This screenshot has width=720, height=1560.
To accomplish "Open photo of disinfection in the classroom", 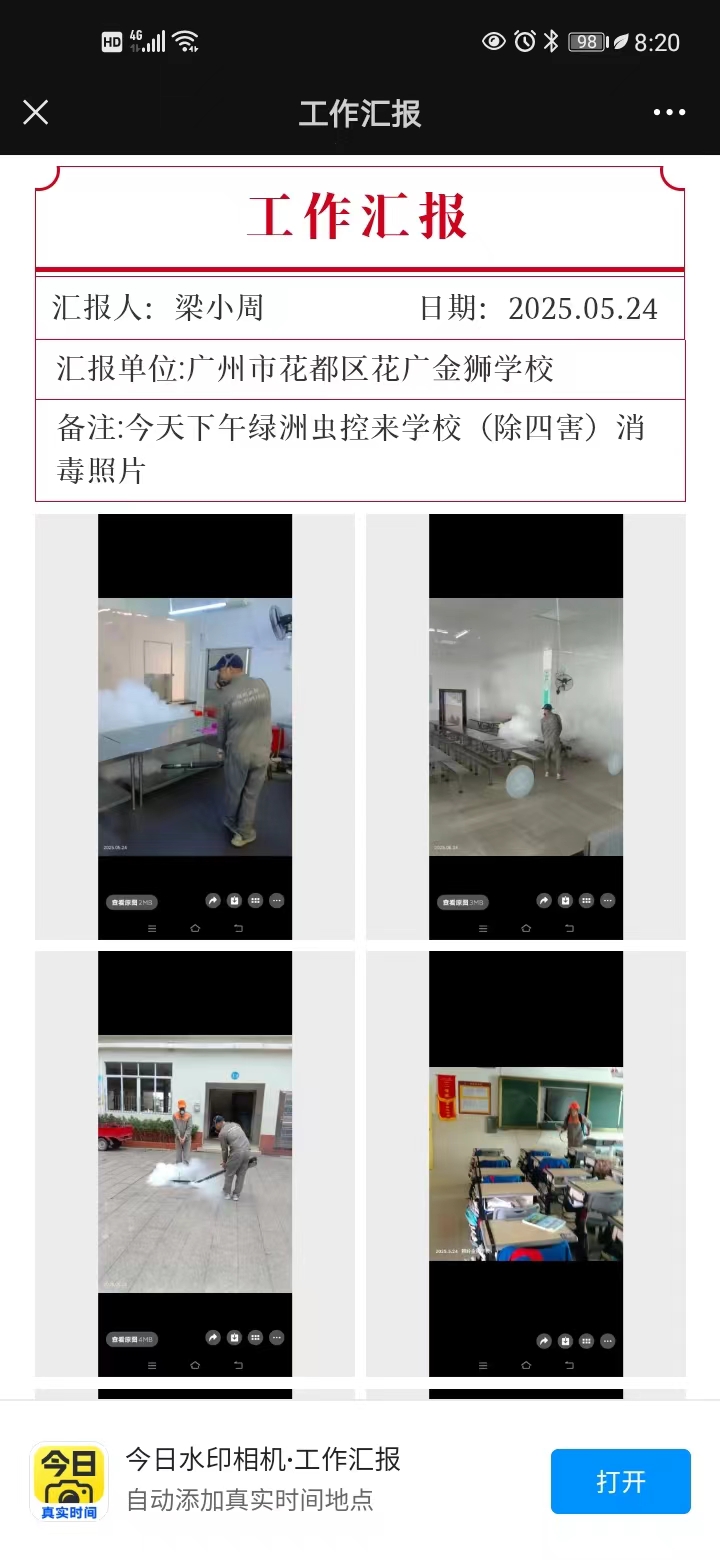I will 526,1164.
